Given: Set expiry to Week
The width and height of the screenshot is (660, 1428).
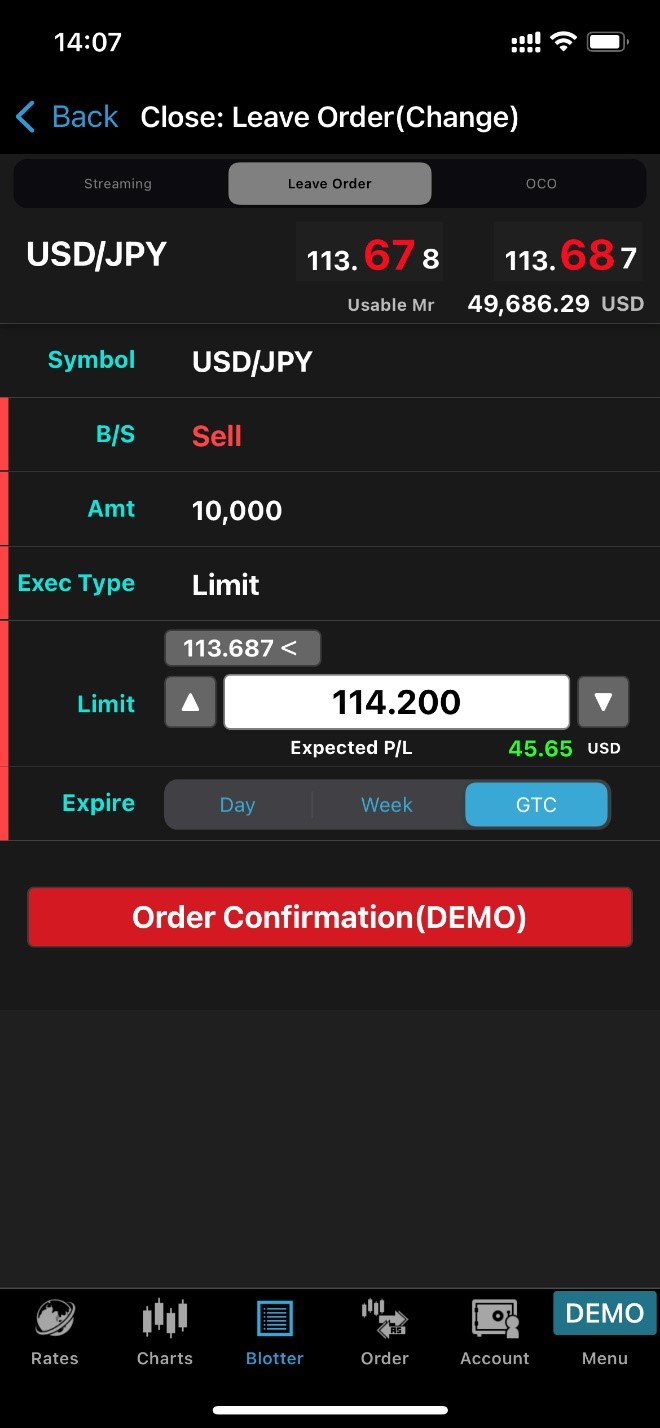Looking at the screenshot, I should [387, 805].
